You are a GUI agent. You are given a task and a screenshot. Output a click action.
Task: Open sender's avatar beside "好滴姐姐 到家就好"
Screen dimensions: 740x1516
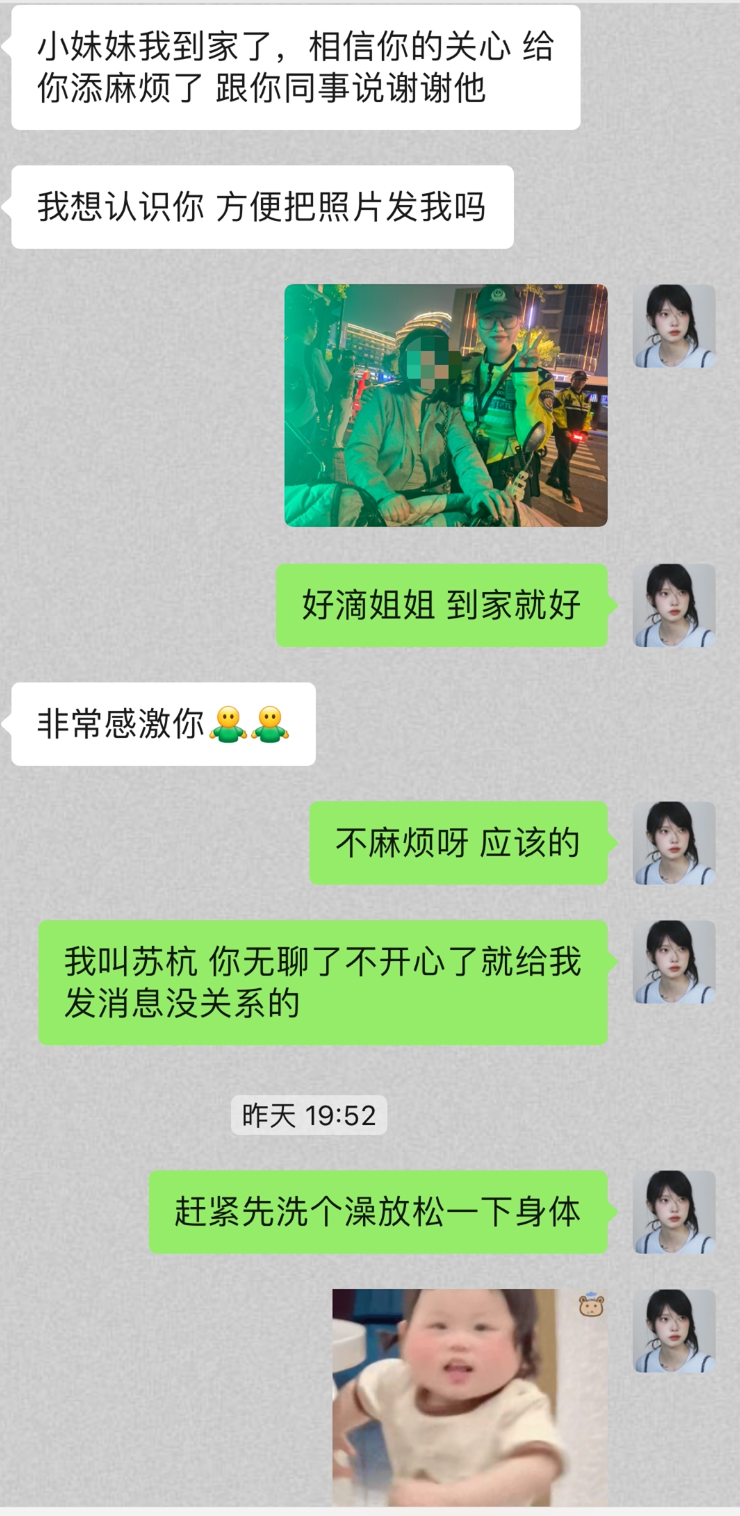tap(674, 605)
